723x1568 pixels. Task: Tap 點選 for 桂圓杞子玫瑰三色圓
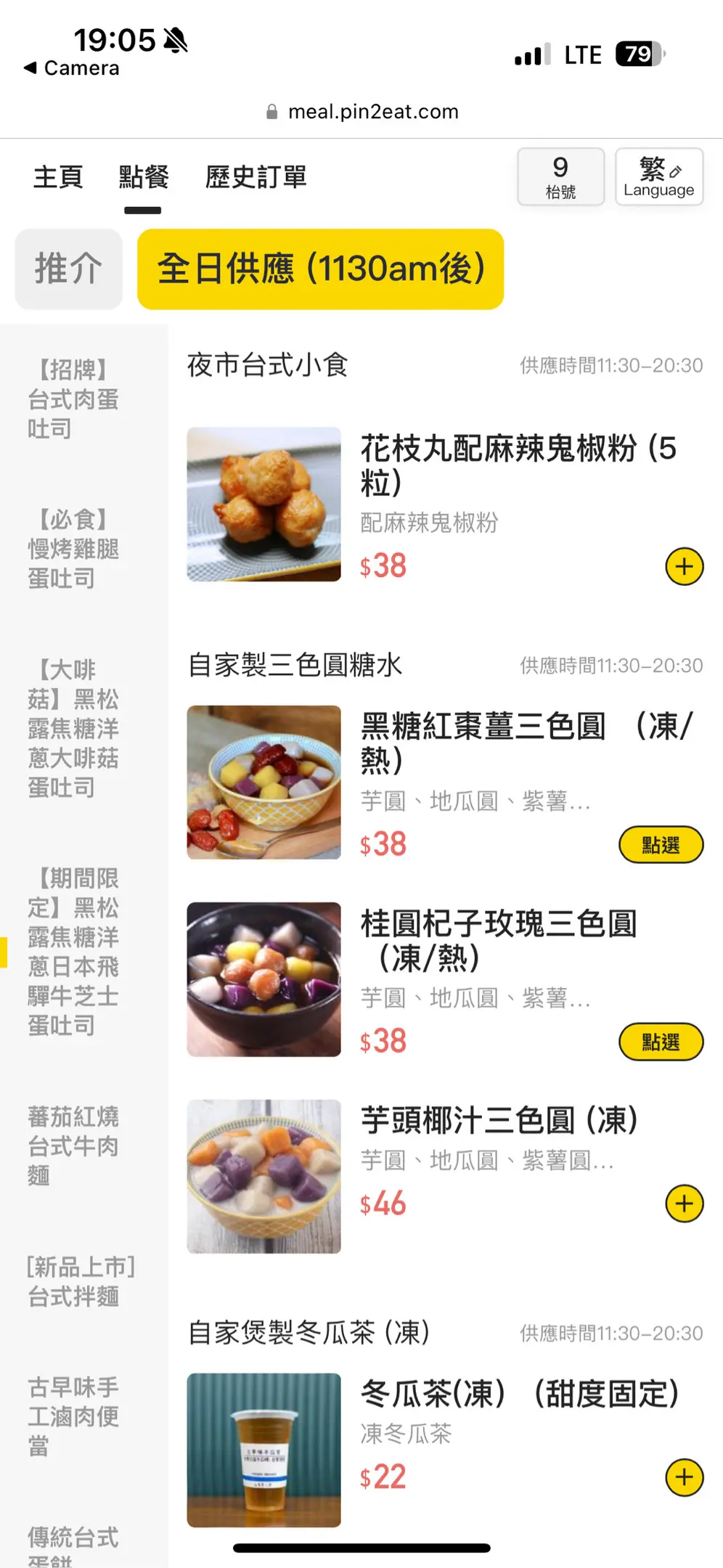point(661,1042)
